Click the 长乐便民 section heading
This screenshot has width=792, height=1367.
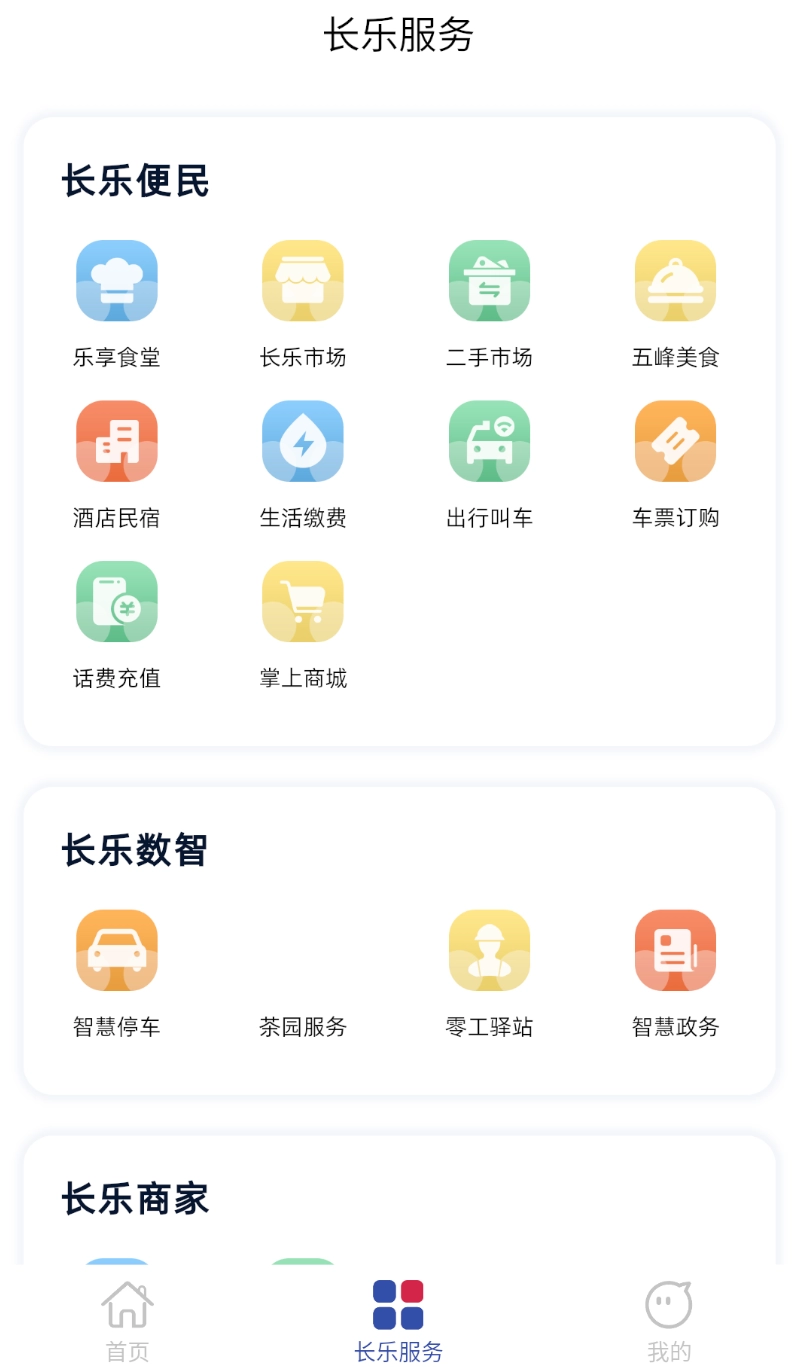[135, 181]
